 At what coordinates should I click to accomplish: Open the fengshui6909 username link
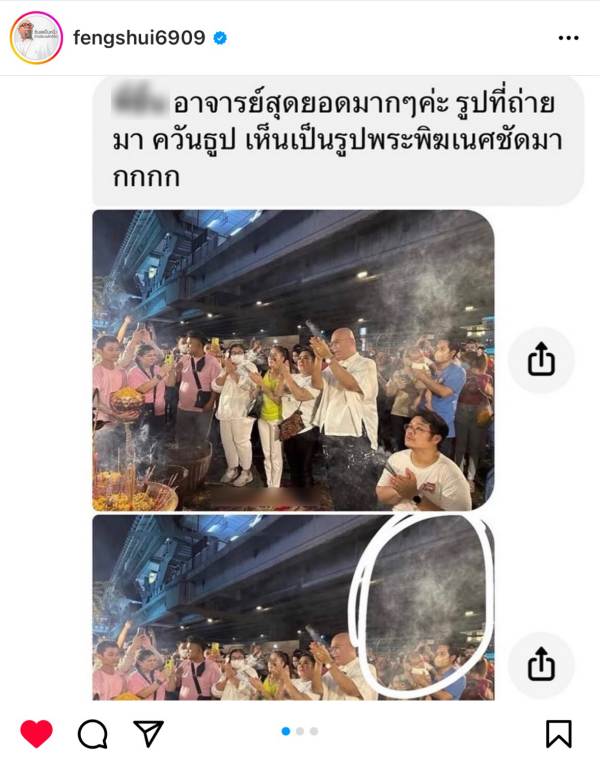(139, 38)
